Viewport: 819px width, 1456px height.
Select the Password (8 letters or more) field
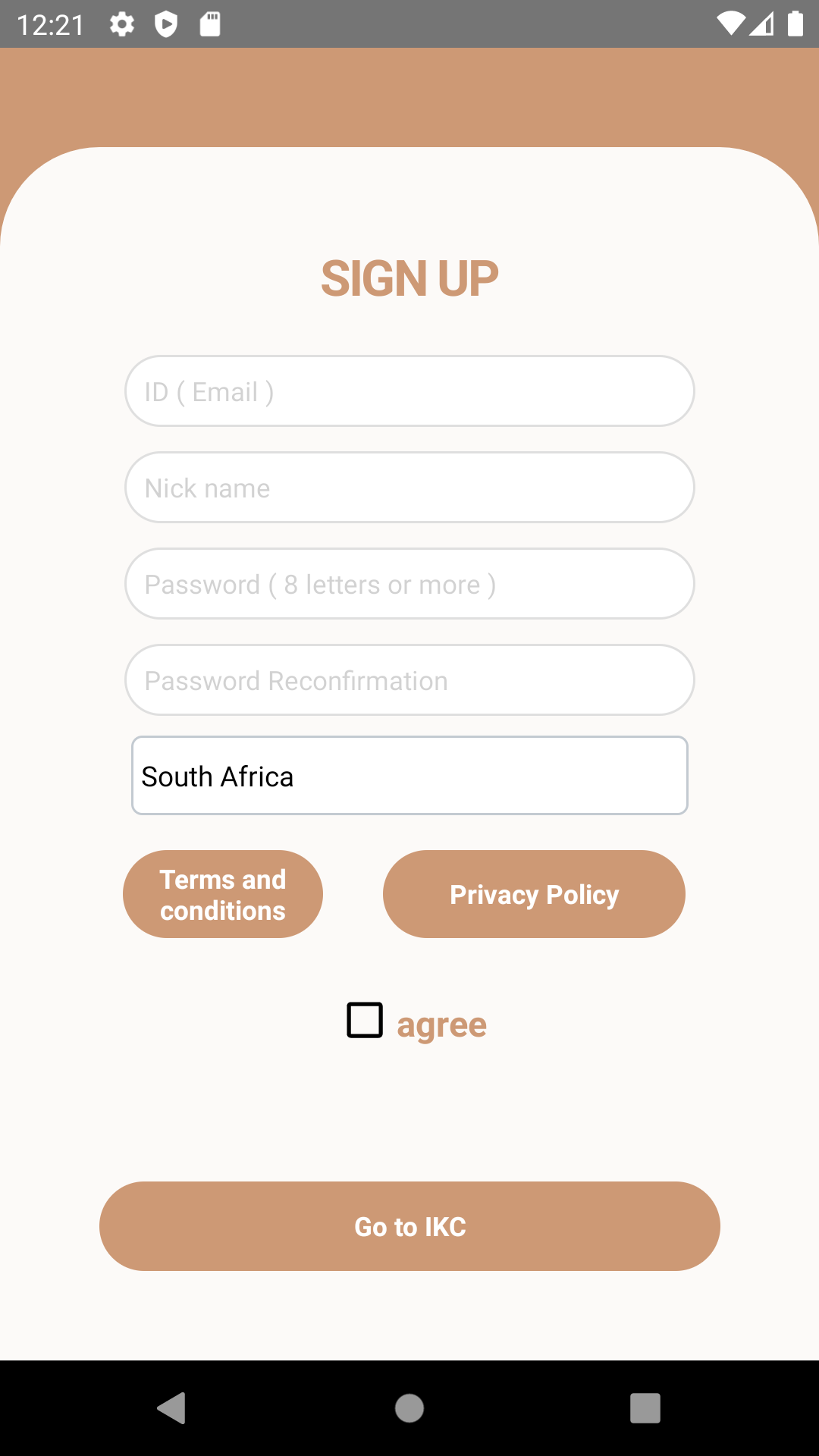[409, 584]
